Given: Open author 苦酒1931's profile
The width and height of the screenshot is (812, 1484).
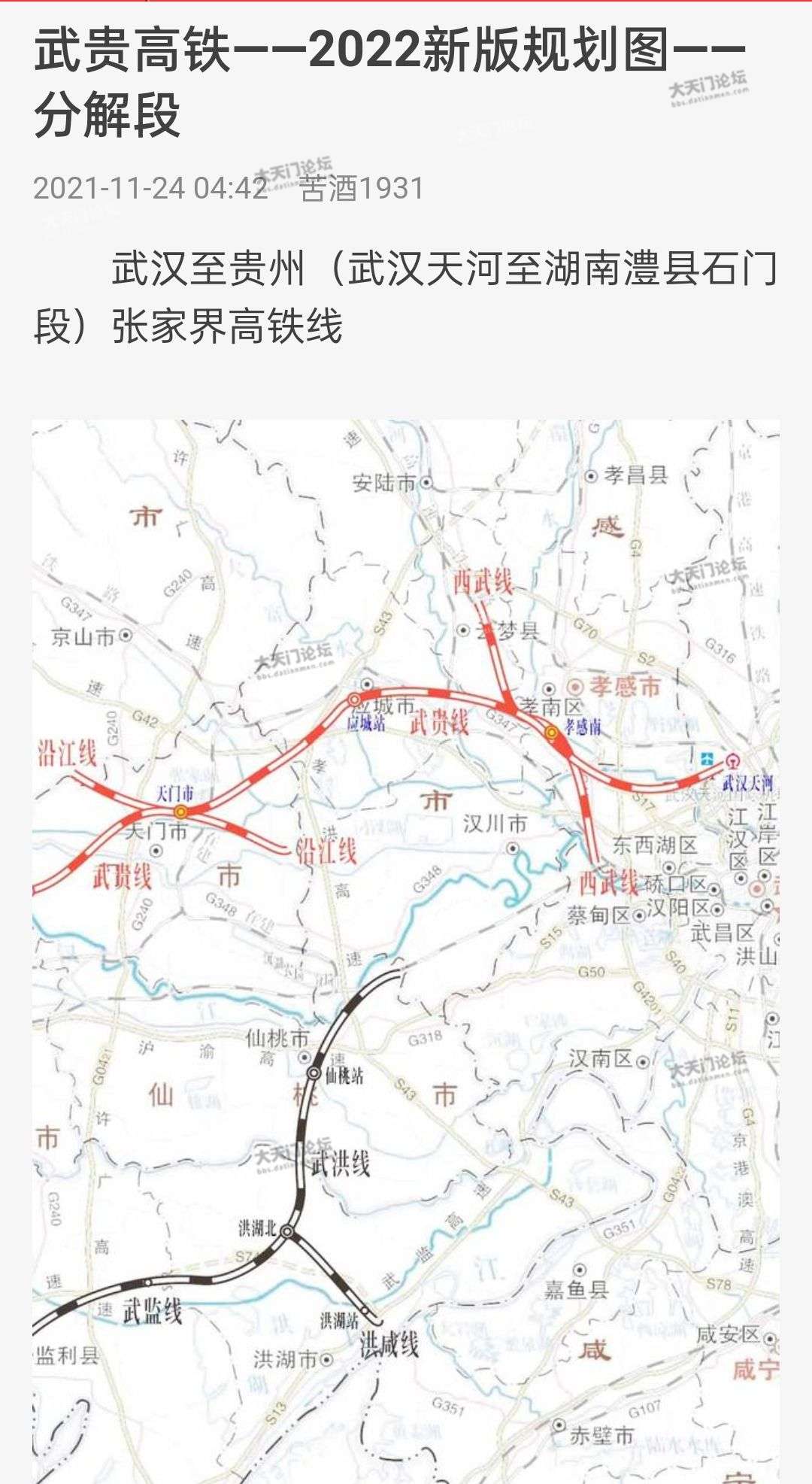Looking at the screenshot, I should [x=362, y=188].
